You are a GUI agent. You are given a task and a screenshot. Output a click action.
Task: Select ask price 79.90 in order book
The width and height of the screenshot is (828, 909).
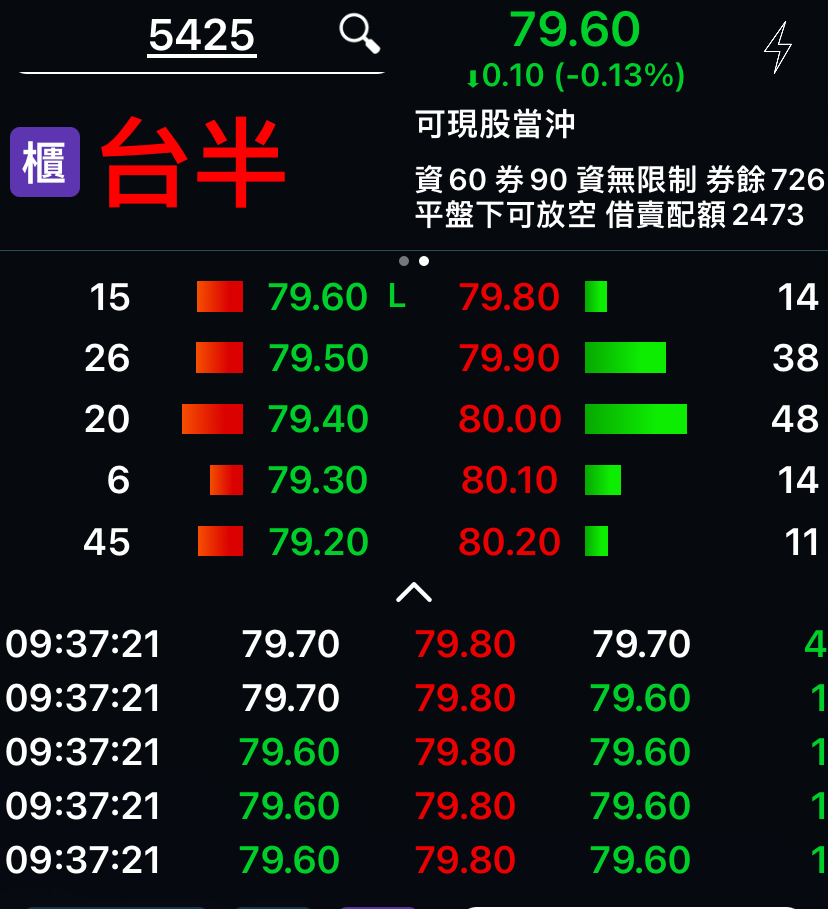pyautogui.click(x=509, y=358)
